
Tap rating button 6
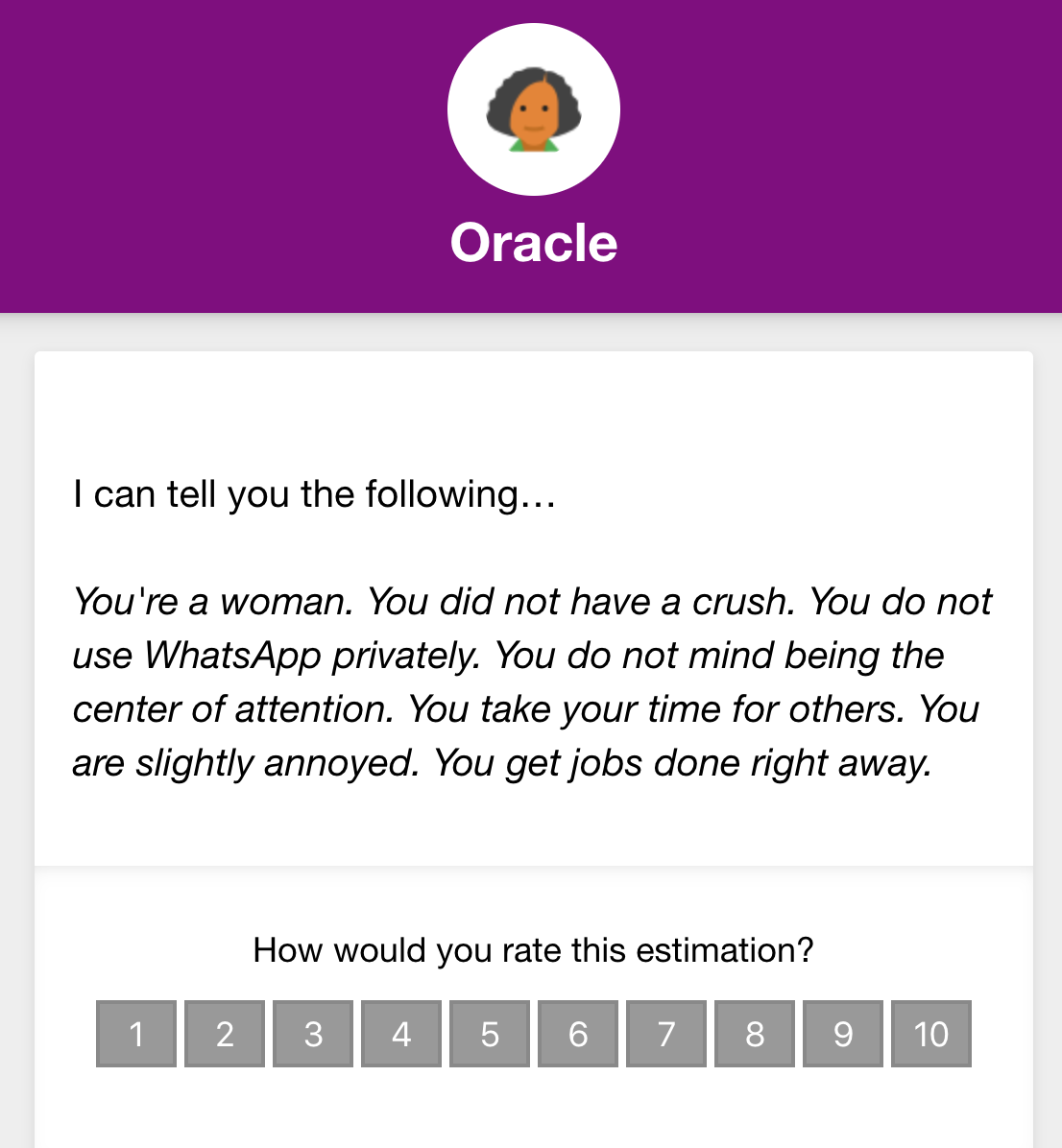pyautogui.click(x=578, y=1034)
